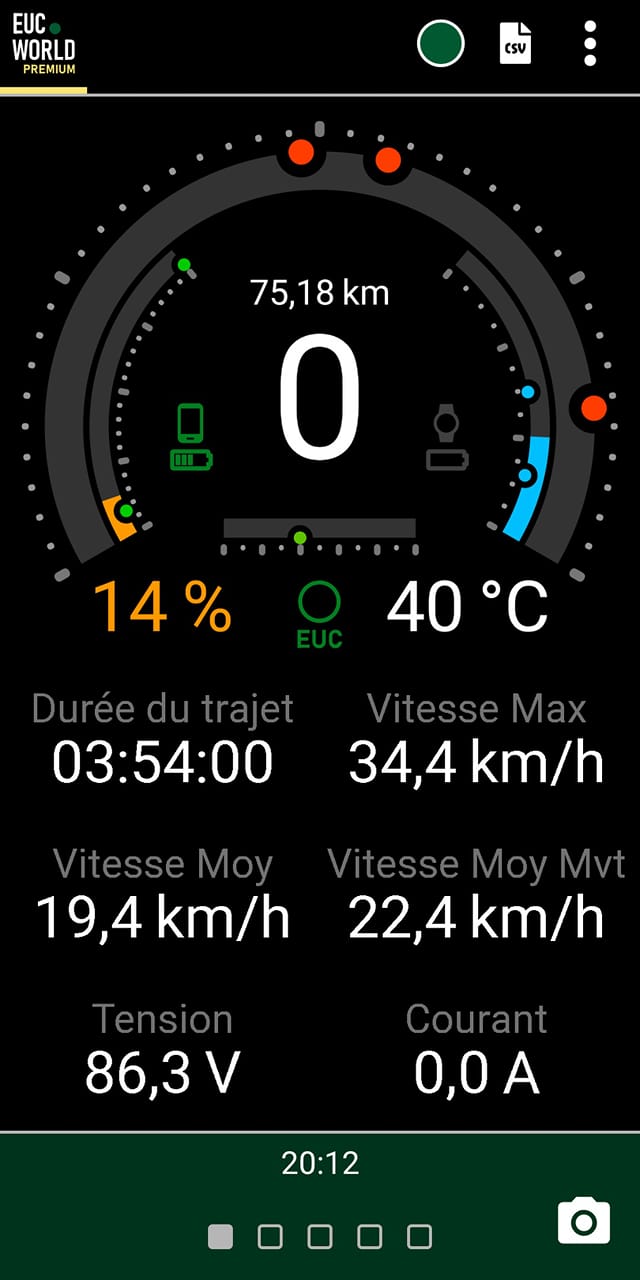This screenshot has width=640, height=1280.
Task: Jump to the last page indicator
Action: click(x=420, y=1237)
